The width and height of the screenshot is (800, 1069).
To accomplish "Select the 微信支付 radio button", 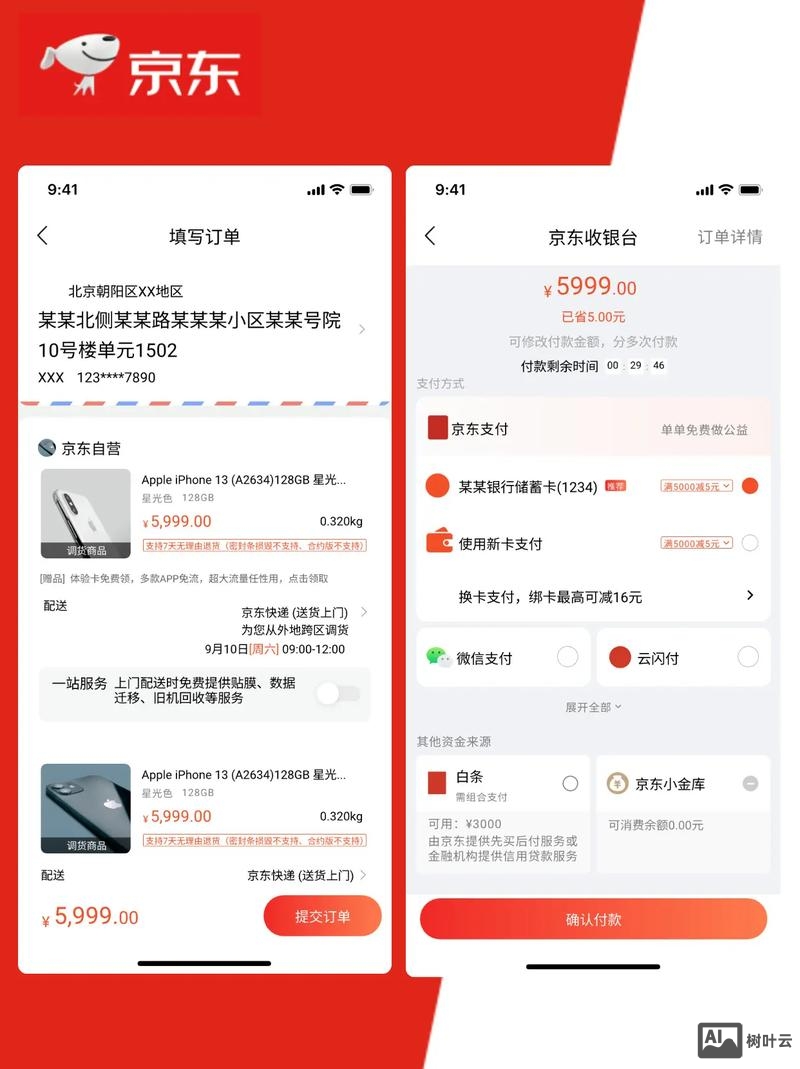I will pyautogui.click(x=568, y=657).
